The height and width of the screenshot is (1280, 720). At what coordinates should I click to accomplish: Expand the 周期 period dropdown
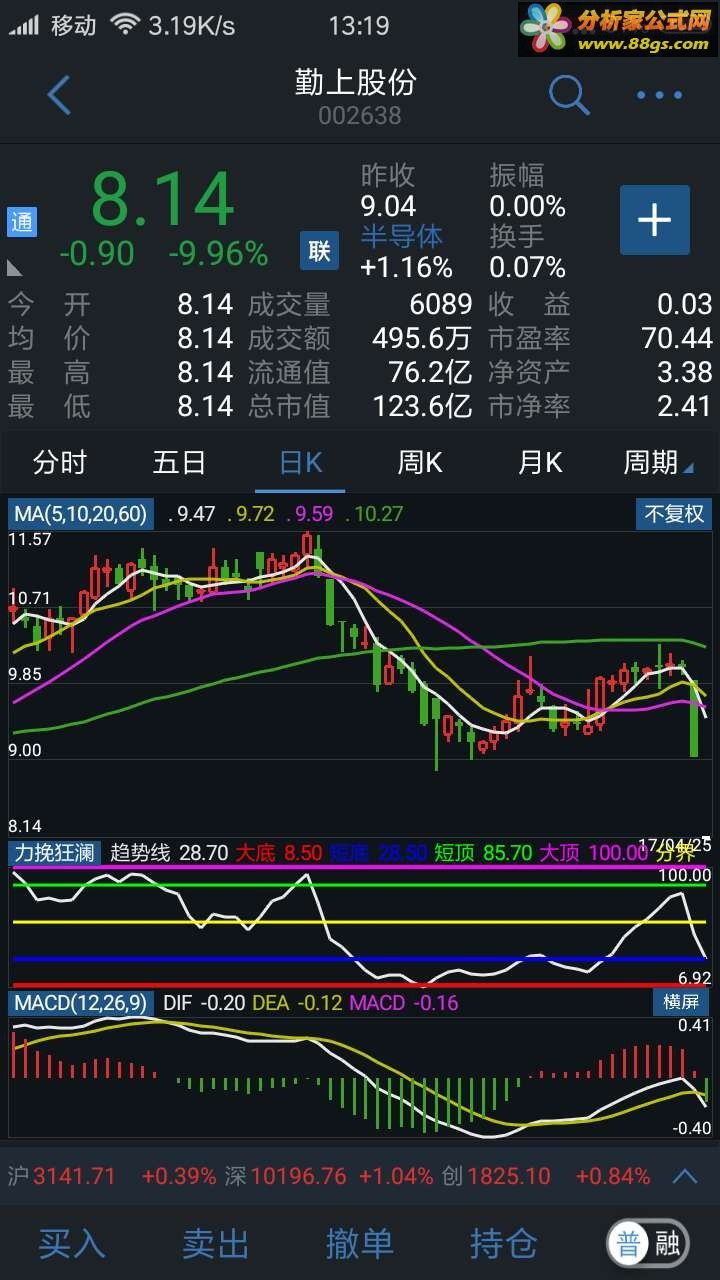pos(658,463)
